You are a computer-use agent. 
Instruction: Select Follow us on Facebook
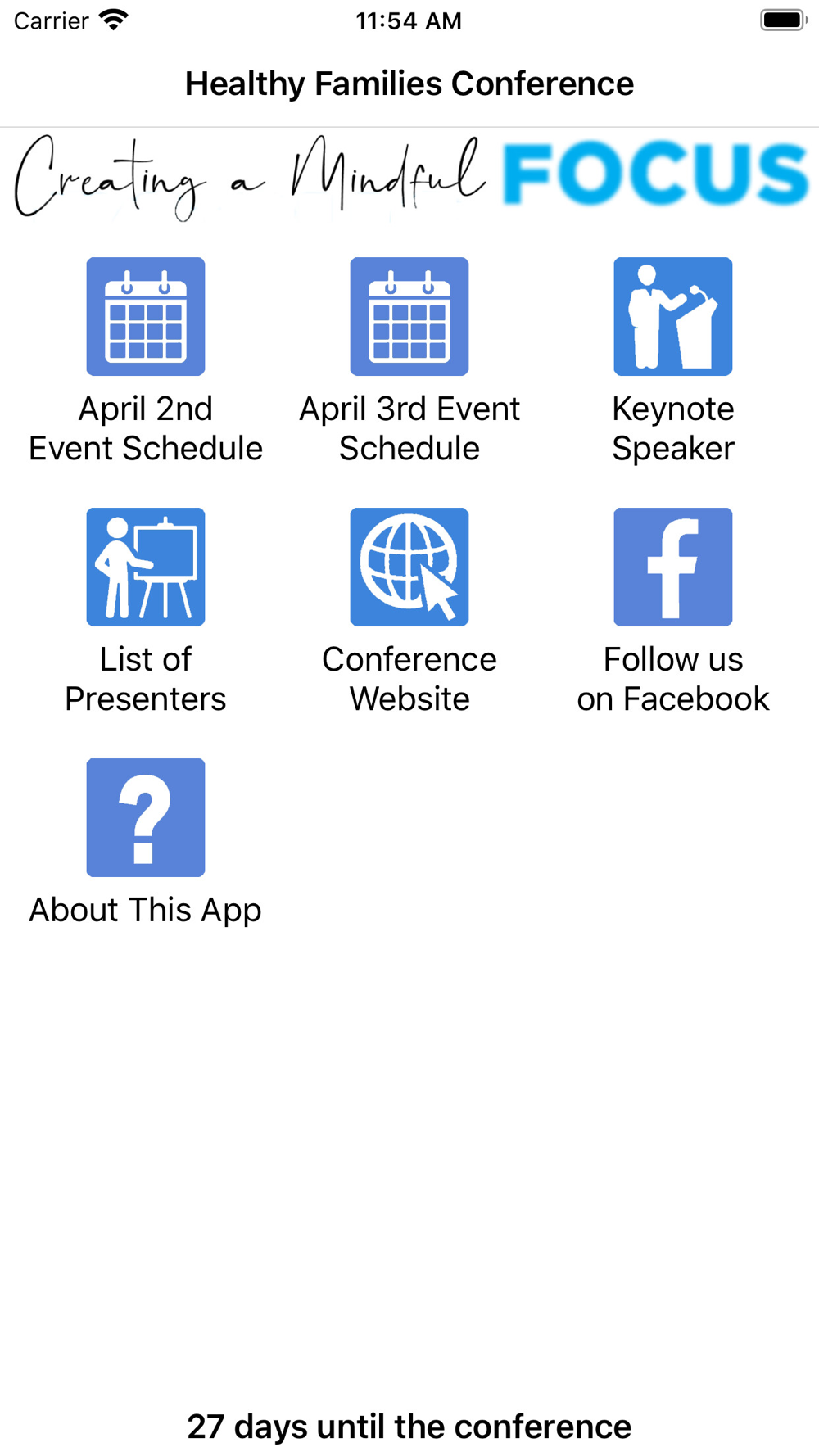672,567
